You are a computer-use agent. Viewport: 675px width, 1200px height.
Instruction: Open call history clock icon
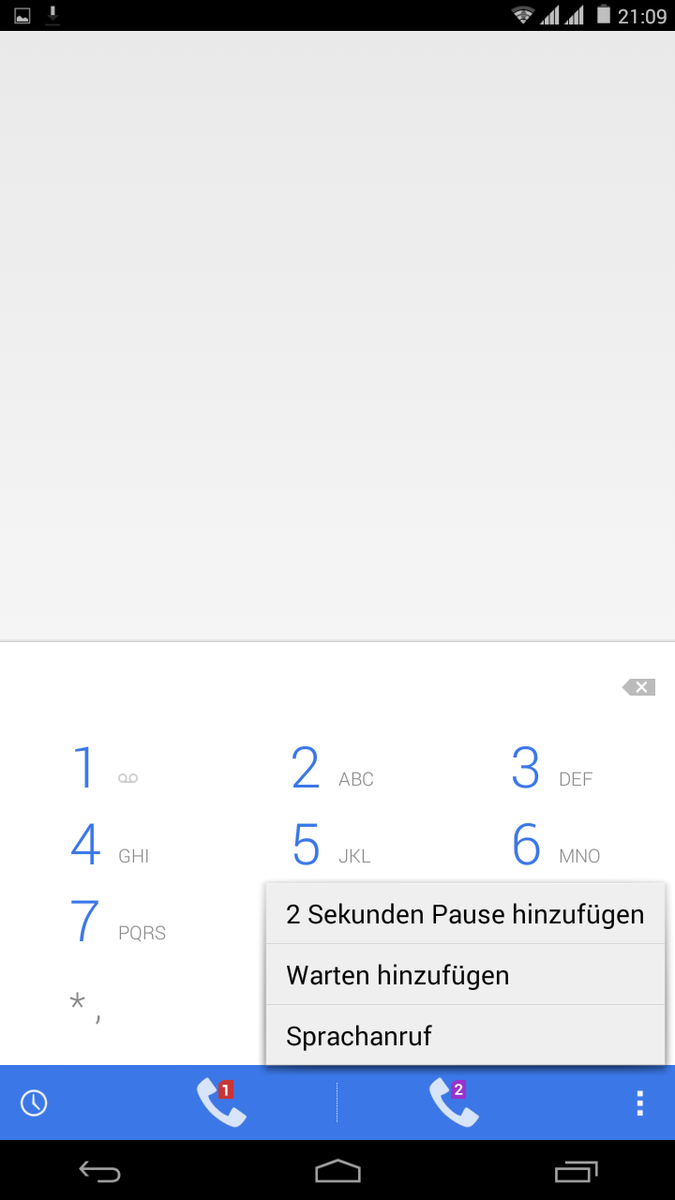tap(34, 1103)
